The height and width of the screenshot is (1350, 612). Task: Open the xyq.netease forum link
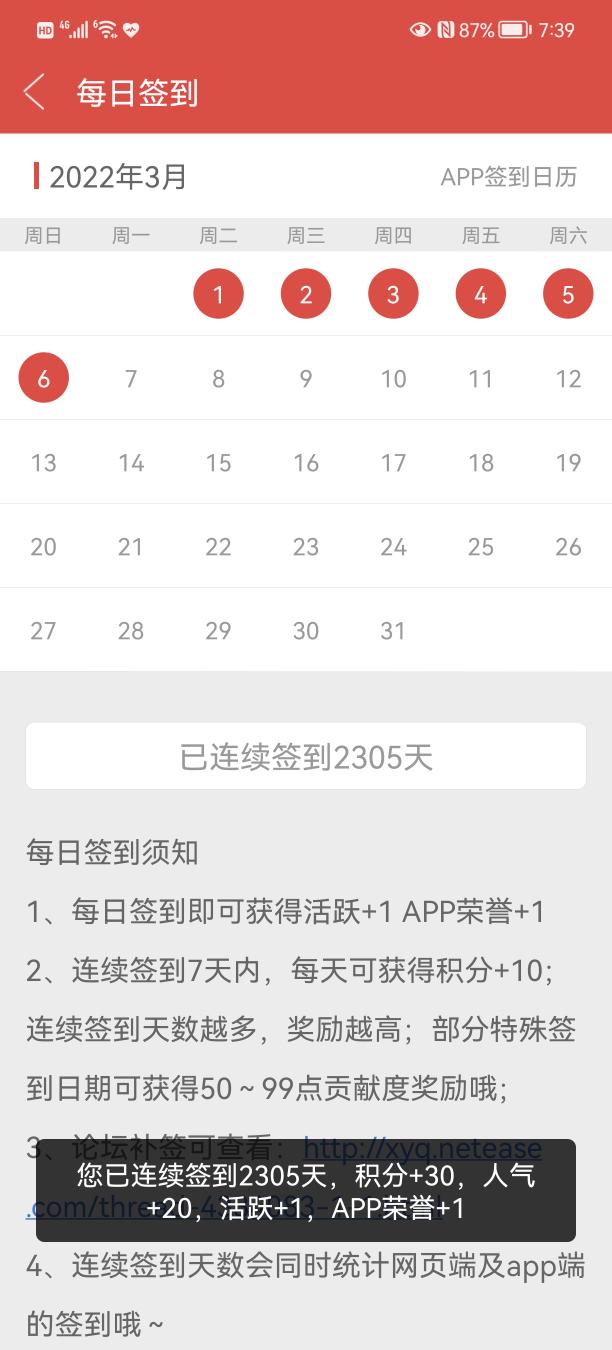tap(422, 1148)
